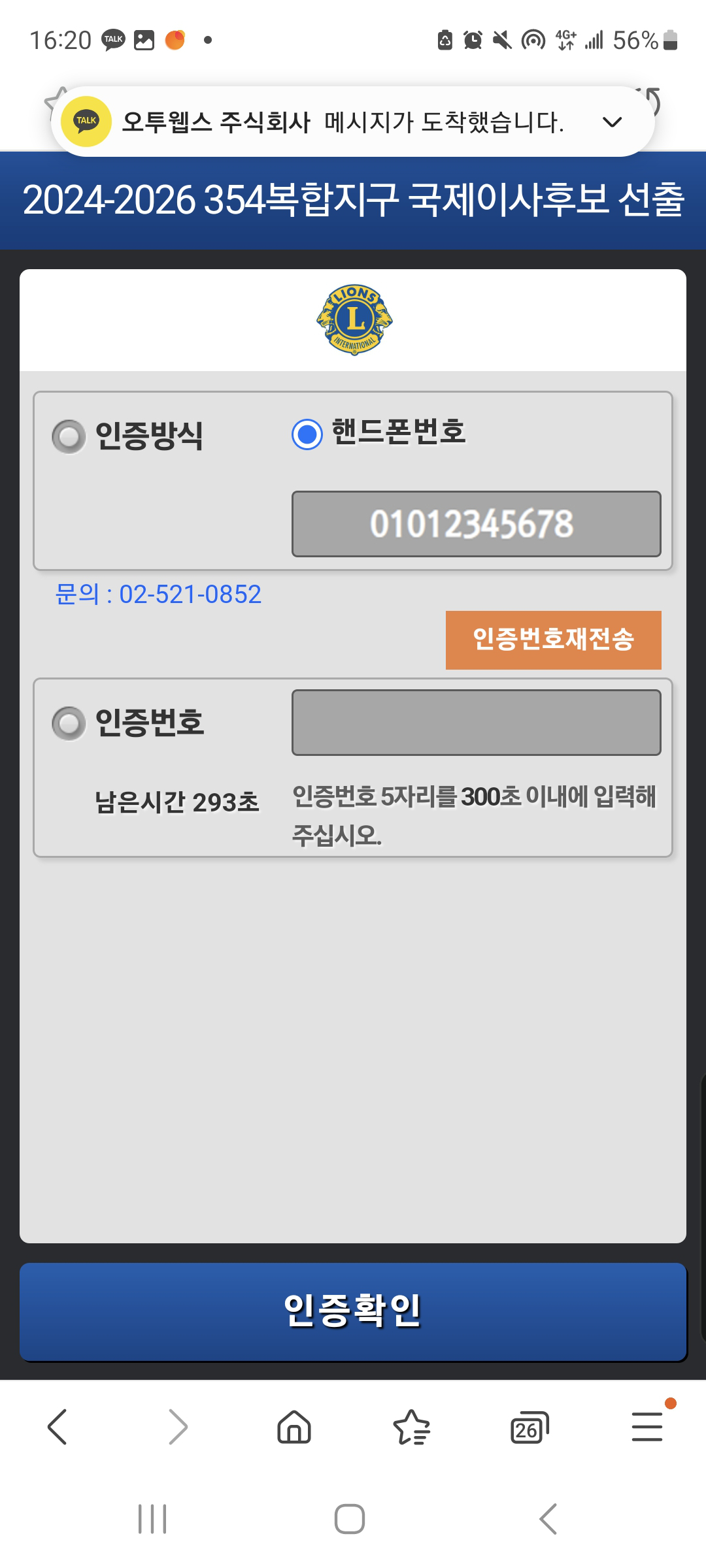The height and width of the screenshot is (1568, 706).
Task: Open the browser home page
Action: (294, 1426)
